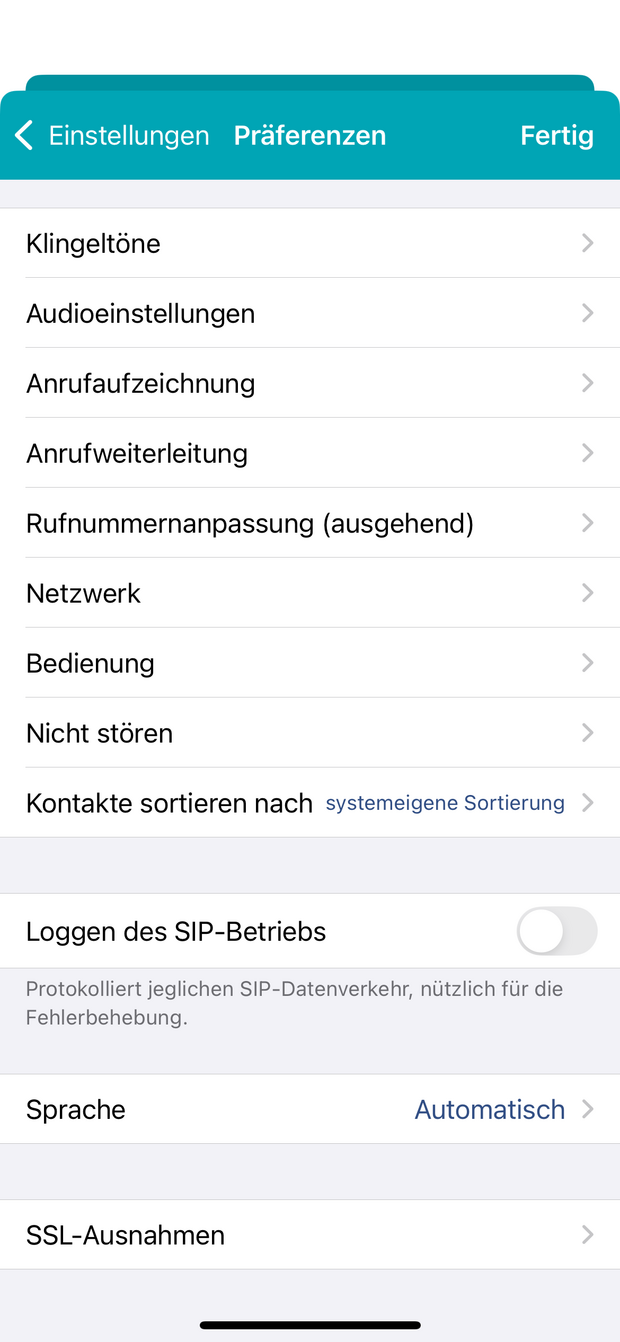Open Bedienung preferences
620x1342 pixels.
(x=310, y=664)
